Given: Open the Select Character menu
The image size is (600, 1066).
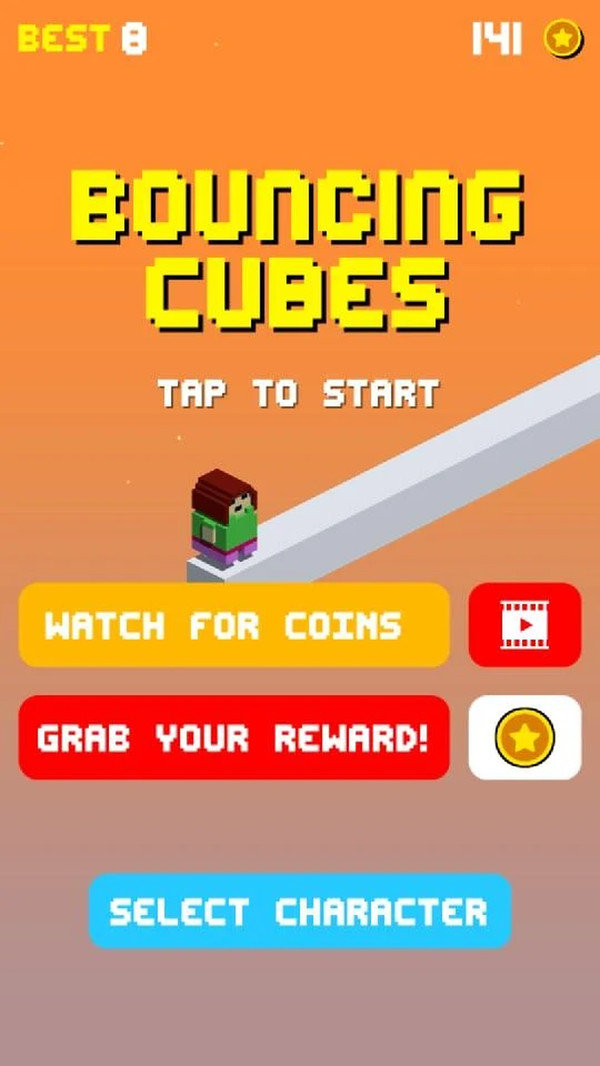Looking at the screenshot, I should 299,911.
